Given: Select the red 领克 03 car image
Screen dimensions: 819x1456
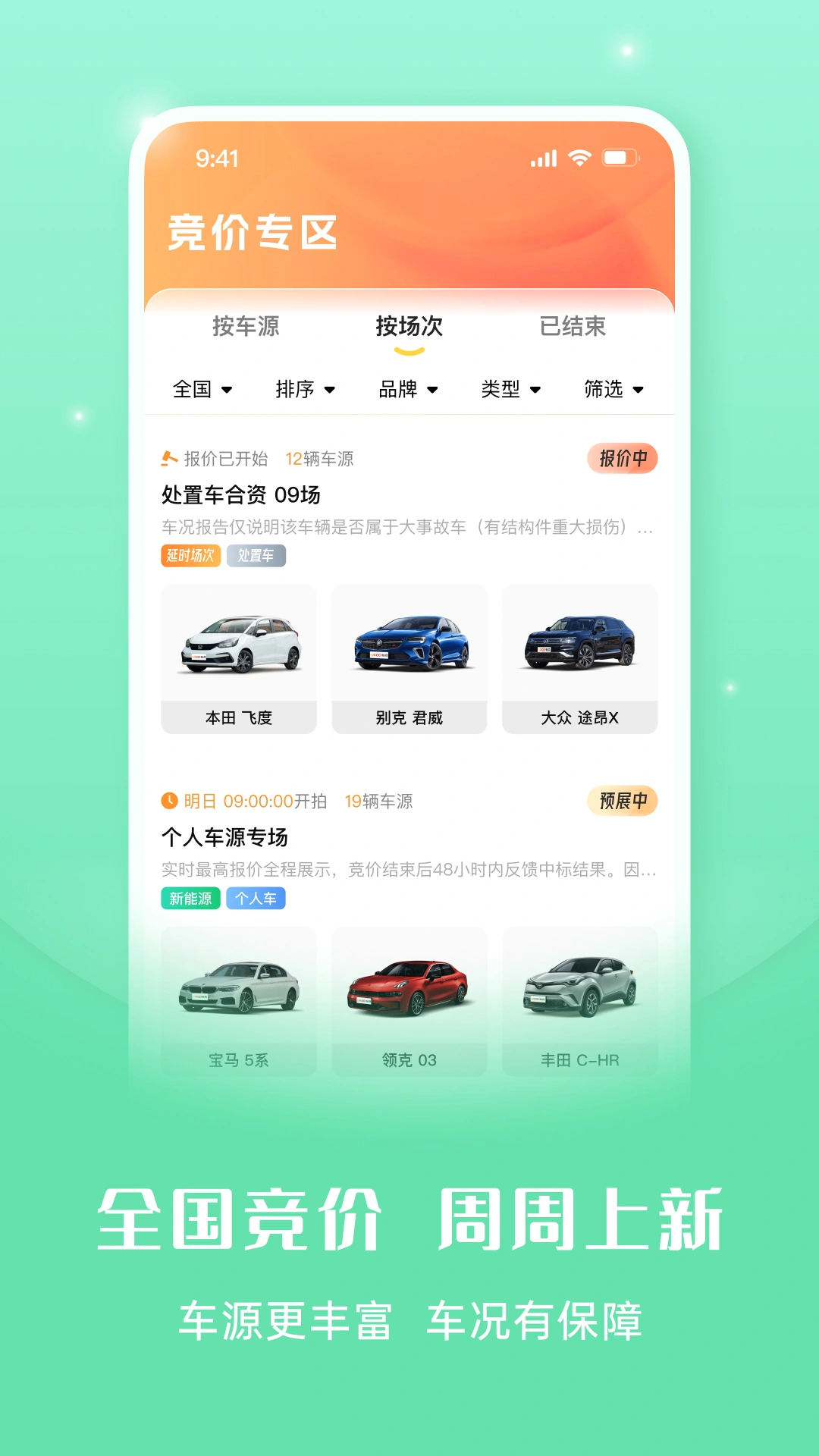Looking at the screenshot, I should click(409, 987).
